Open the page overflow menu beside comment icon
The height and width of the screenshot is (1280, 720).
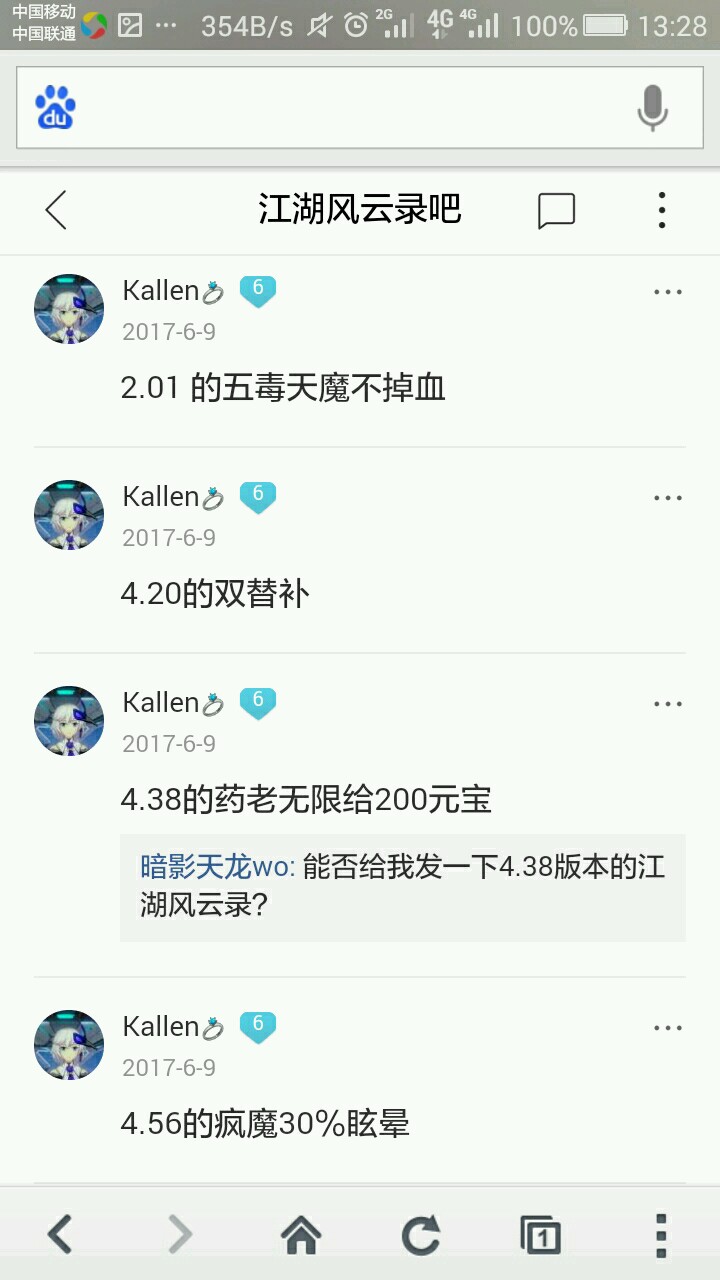662,210
